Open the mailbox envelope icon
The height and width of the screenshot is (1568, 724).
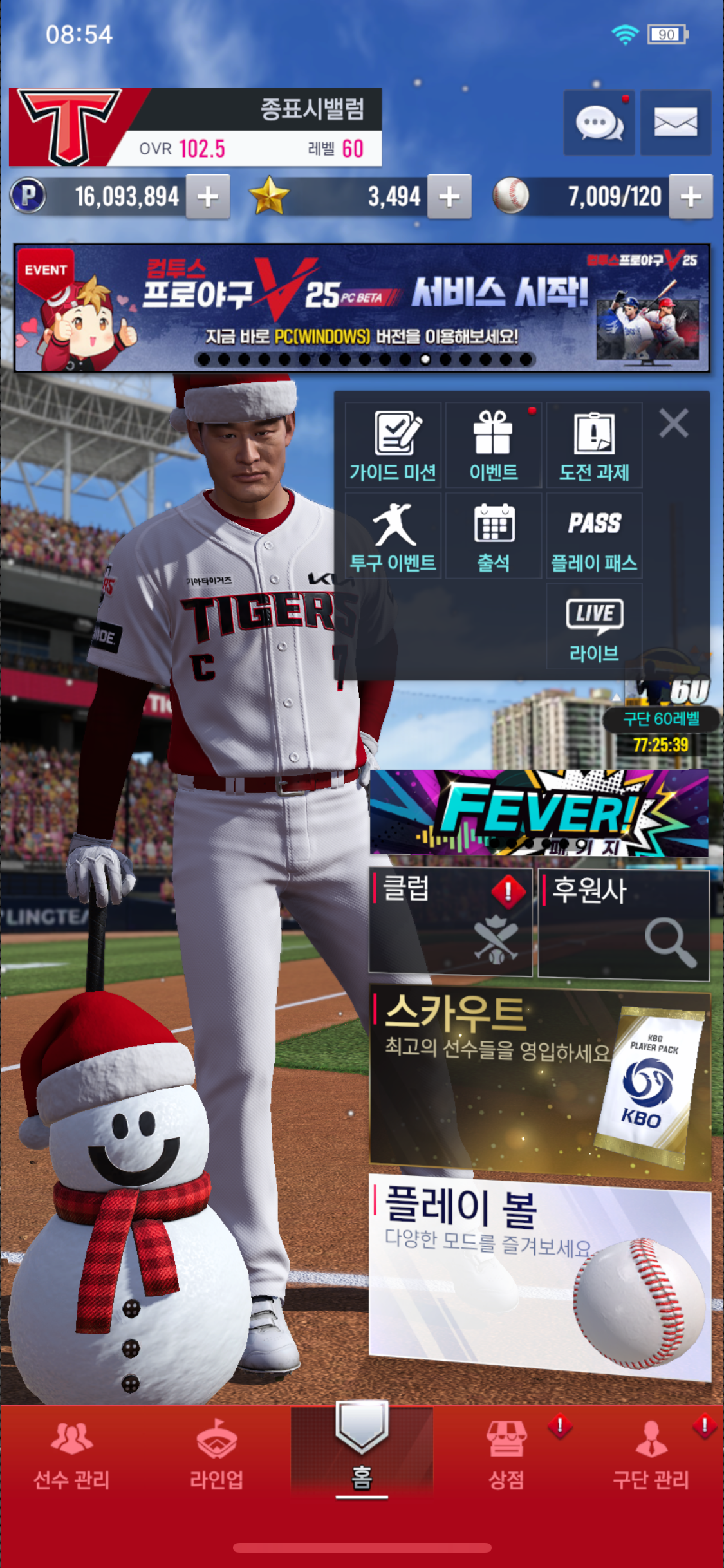click(x=676, y=122)
